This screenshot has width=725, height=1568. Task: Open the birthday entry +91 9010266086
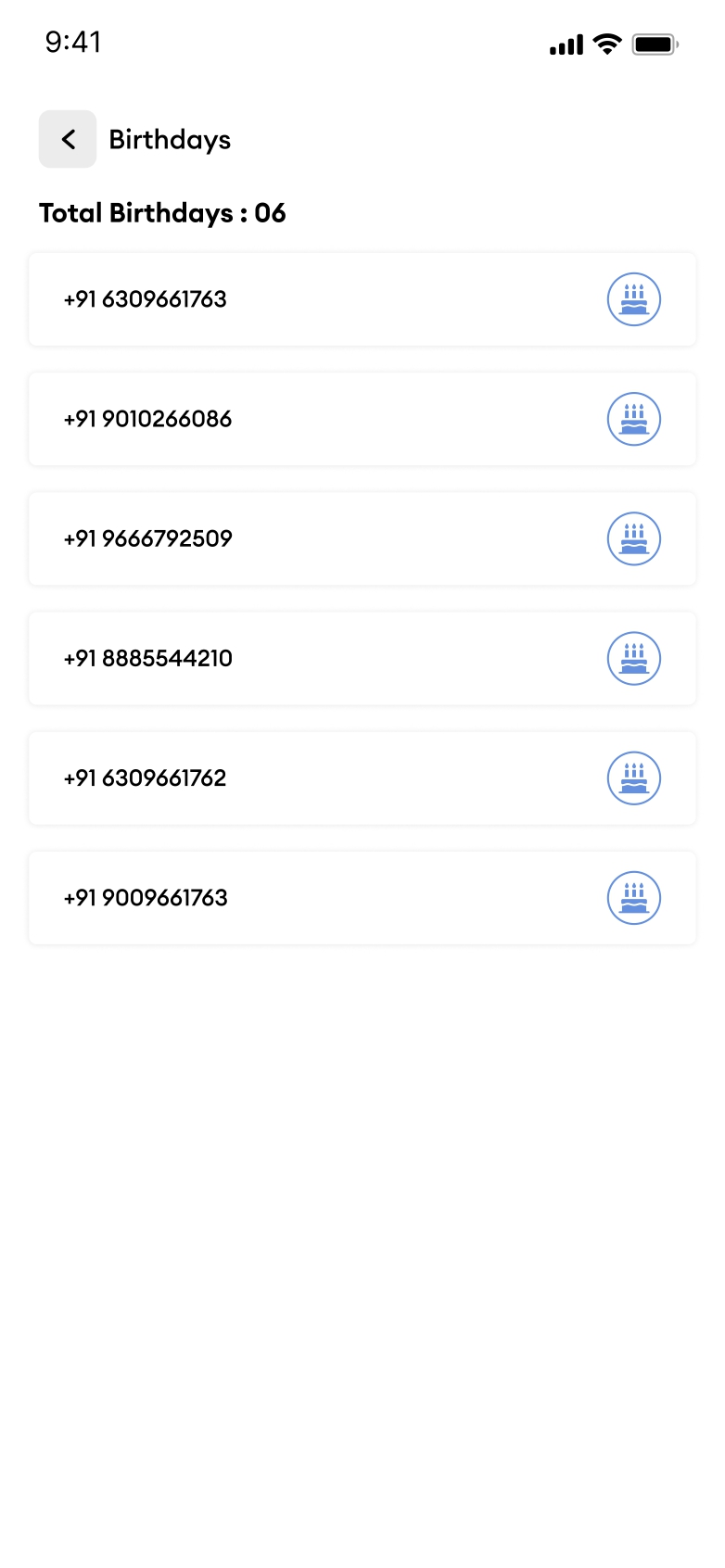coord(362,419)
